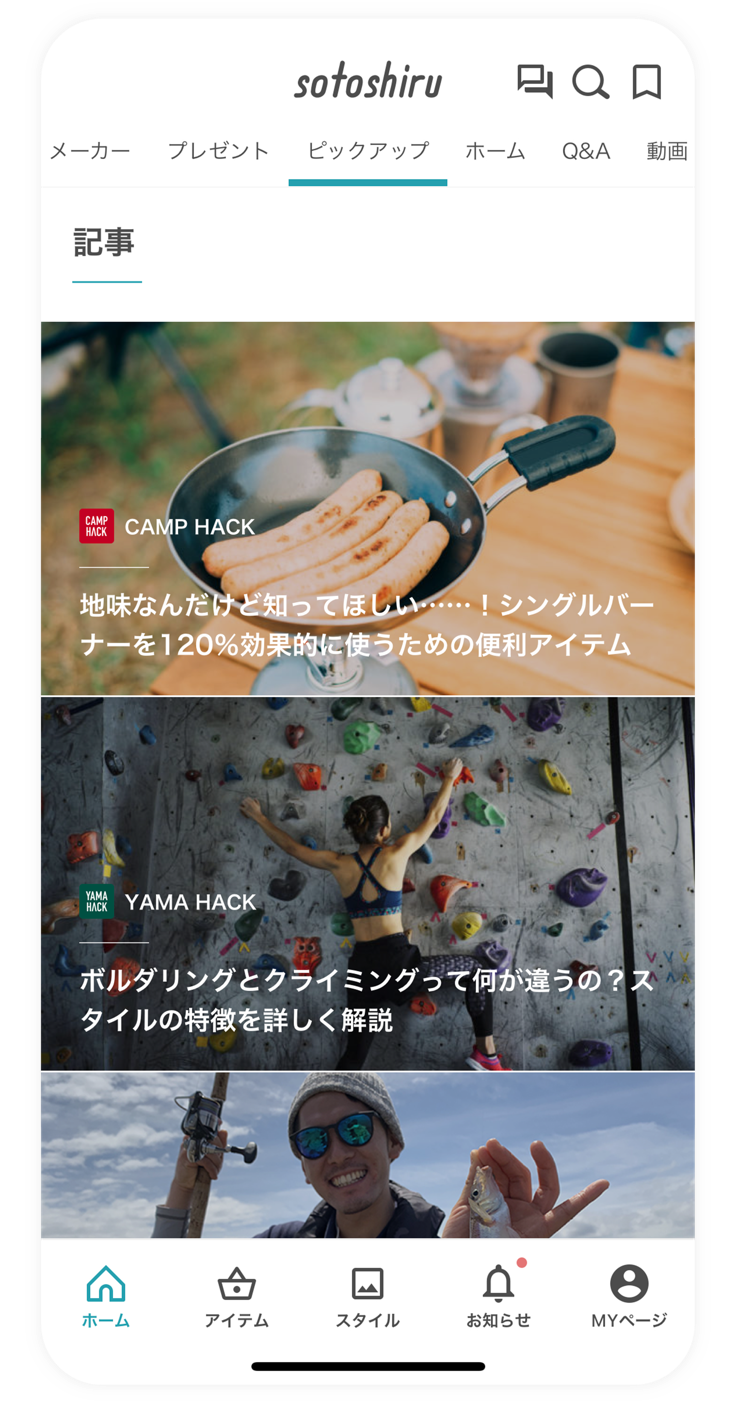This screenshot has height=1403, width=736.
Task: Open the chat messages icon
Action: (534, 81)
